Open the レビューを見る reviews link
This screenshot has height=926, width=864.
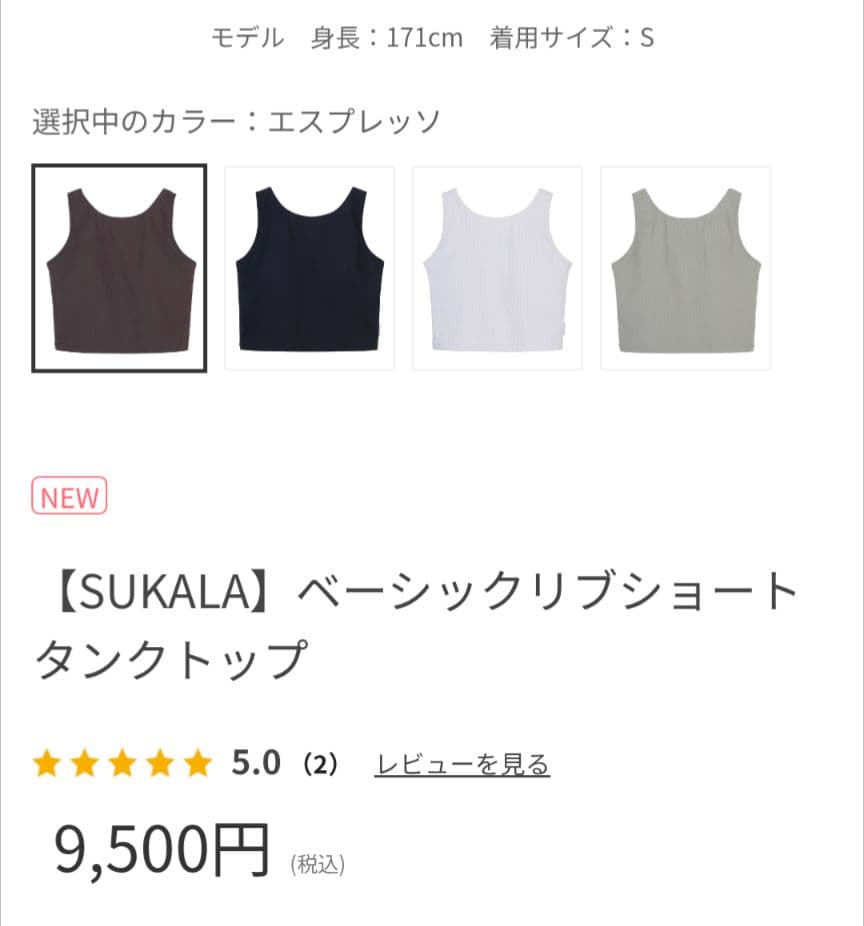pyautogui.click(x=461, y=763)
